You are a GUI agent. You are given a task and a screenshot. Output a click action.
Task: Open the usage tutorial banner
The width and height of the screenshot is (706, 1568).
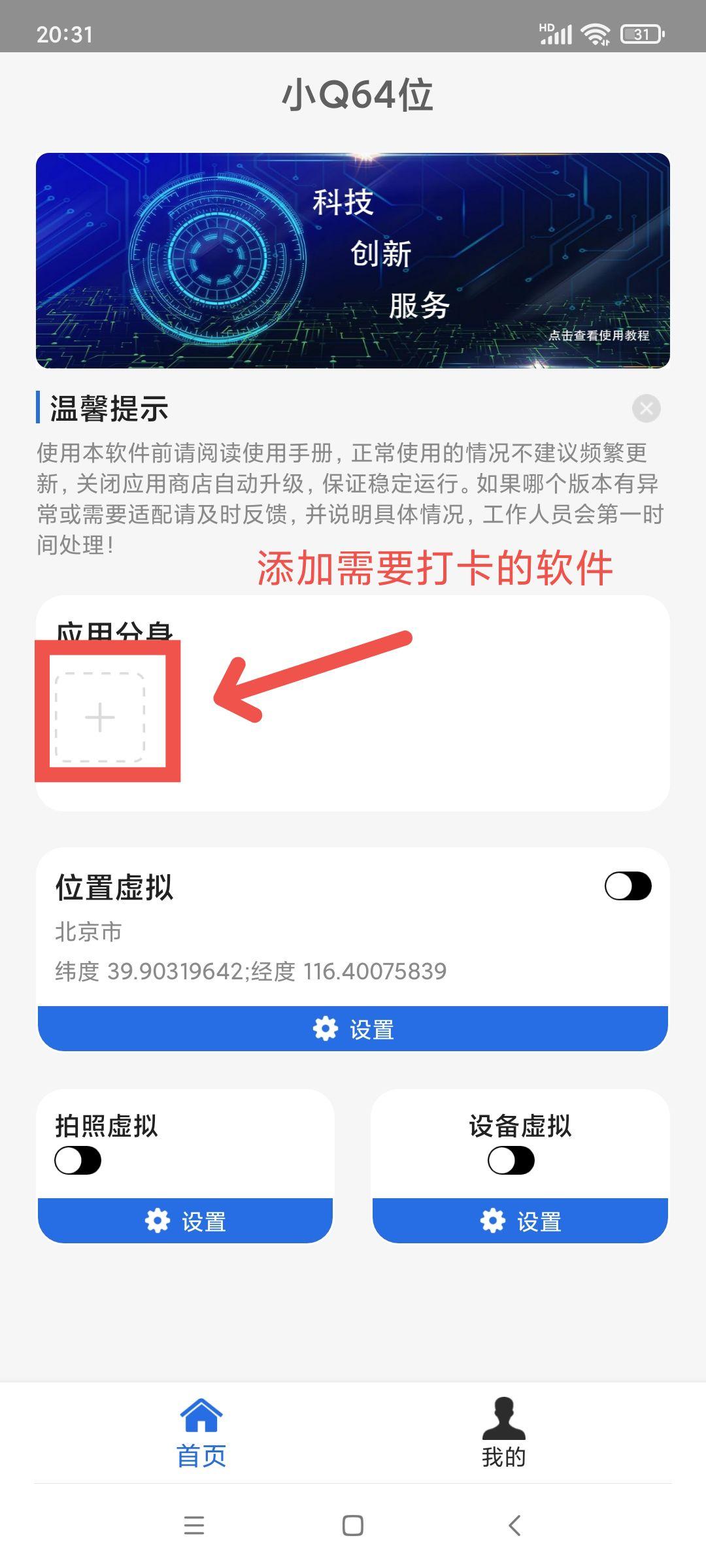pyautogui.click(x=353, y=261)
